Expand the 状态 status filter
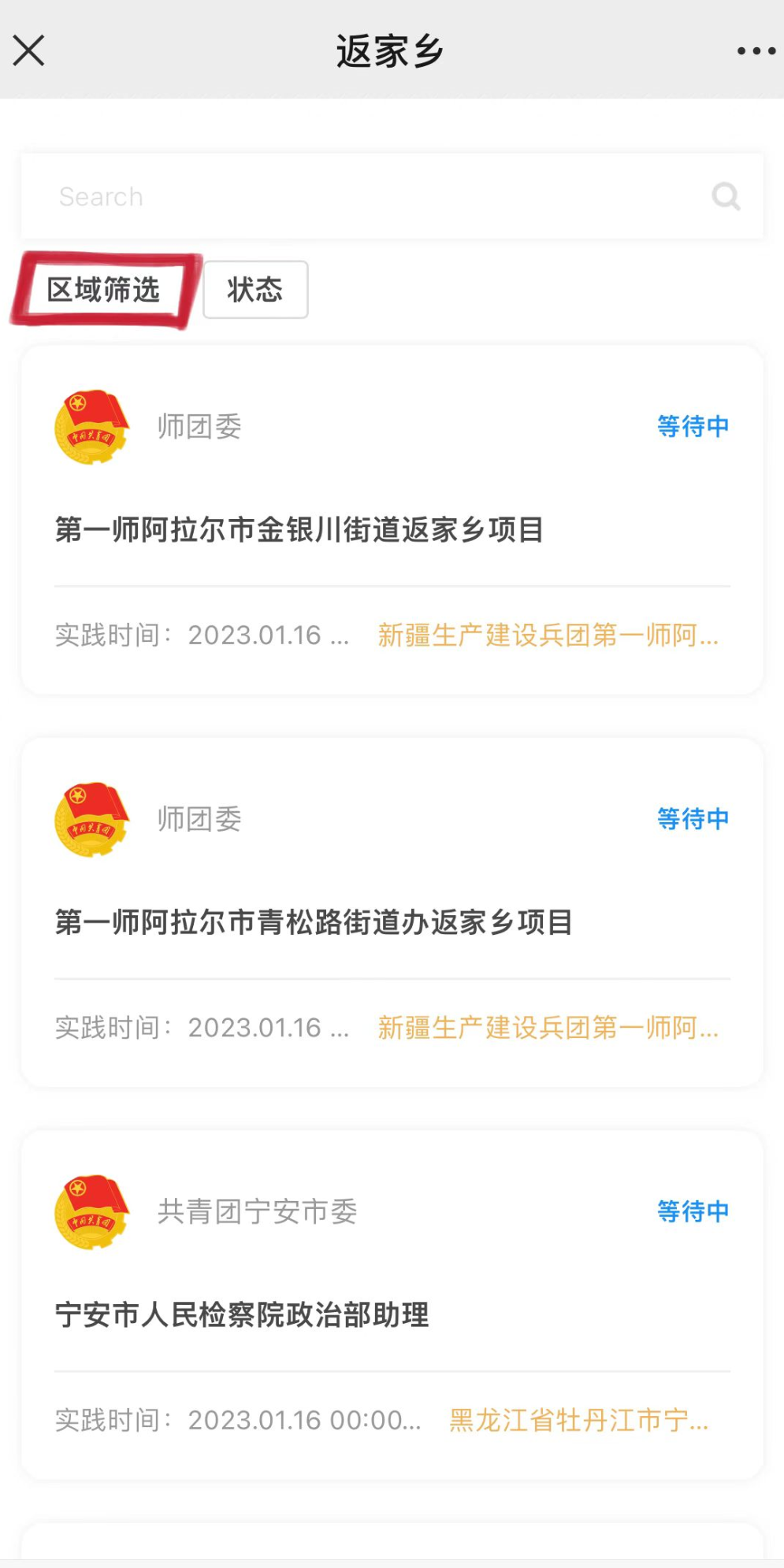This screenshot has height=1568, width=784. (x=255, y=290)
